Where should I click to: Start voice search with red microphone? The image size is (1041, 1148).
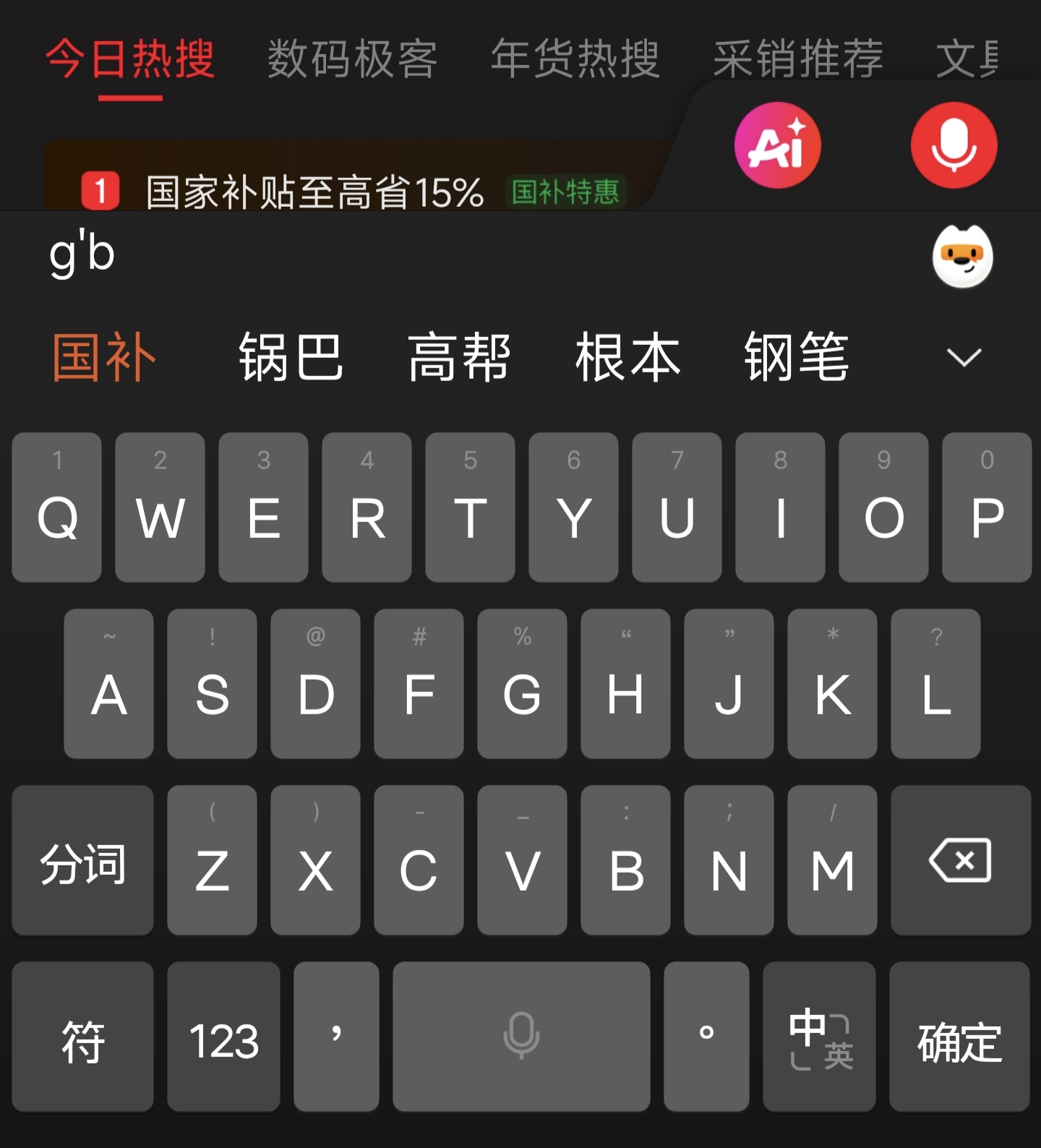954,145
